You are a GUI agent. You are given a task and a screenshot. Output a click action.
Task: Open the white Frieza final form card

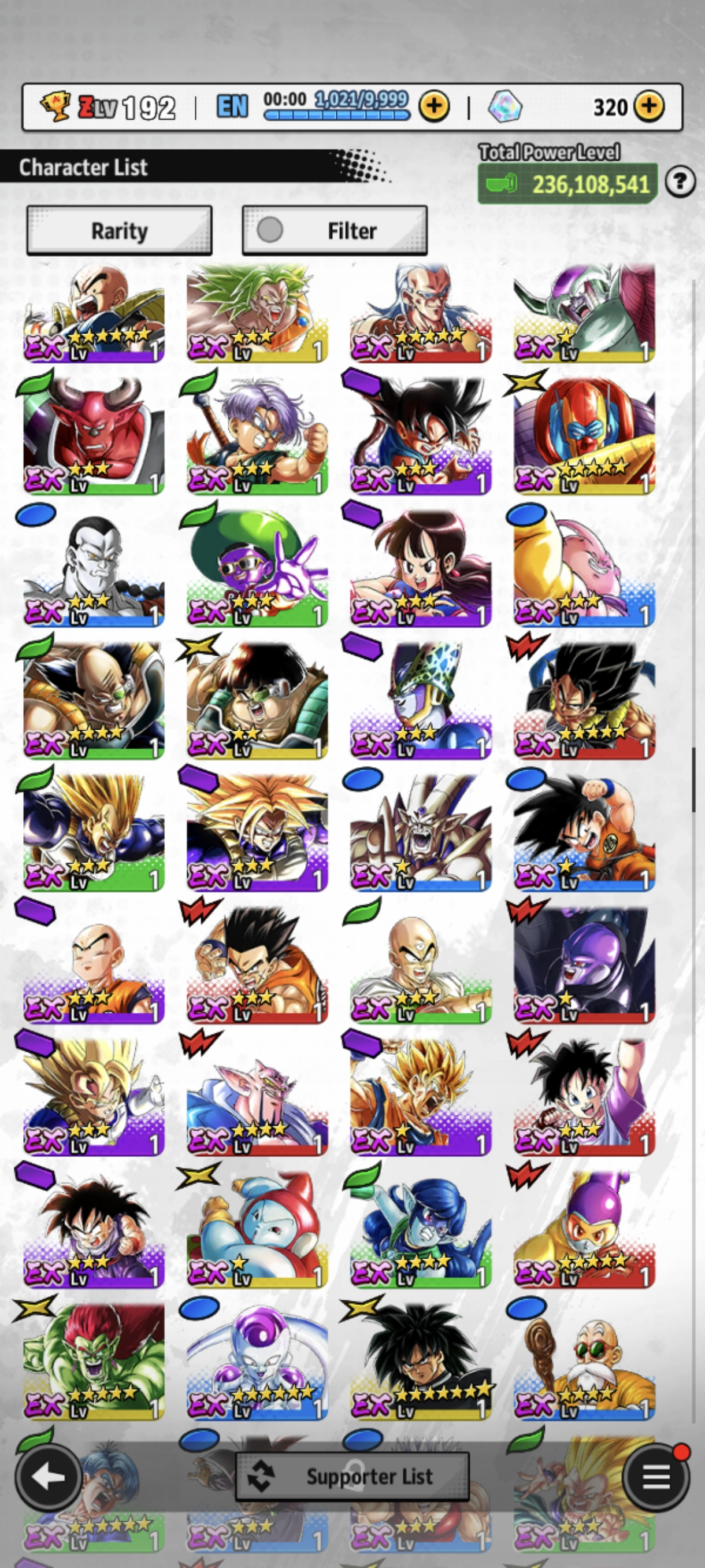coord(257,1362)
